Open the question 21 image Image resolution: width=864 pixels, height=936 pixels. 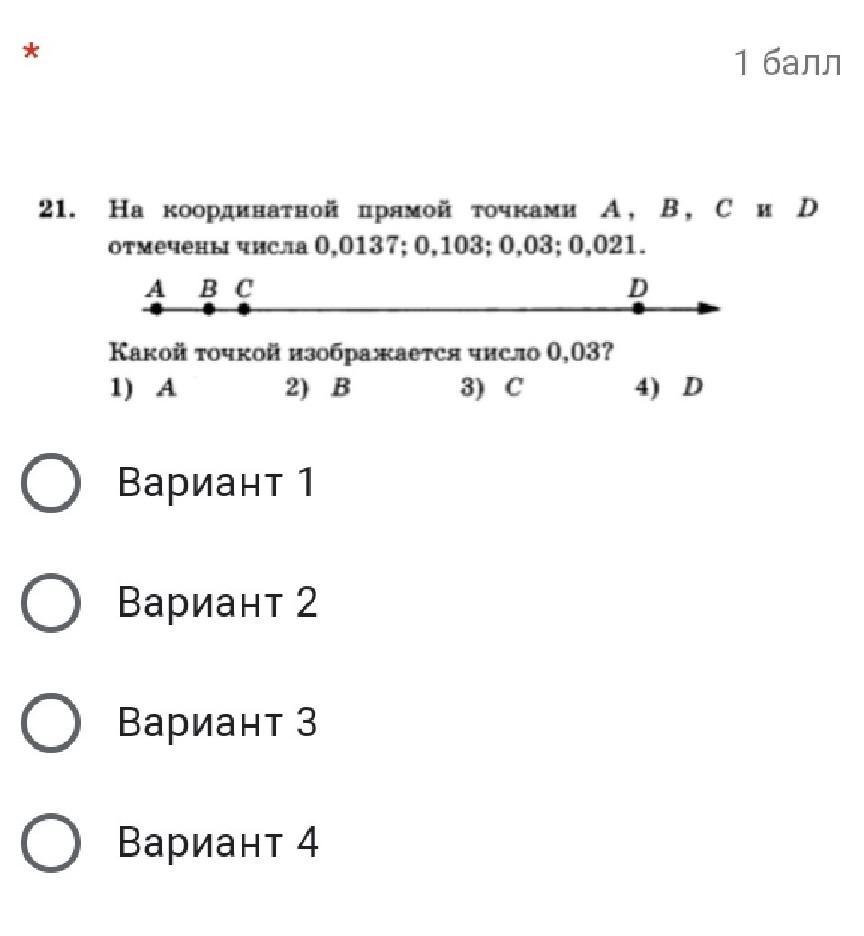[429, 298]
